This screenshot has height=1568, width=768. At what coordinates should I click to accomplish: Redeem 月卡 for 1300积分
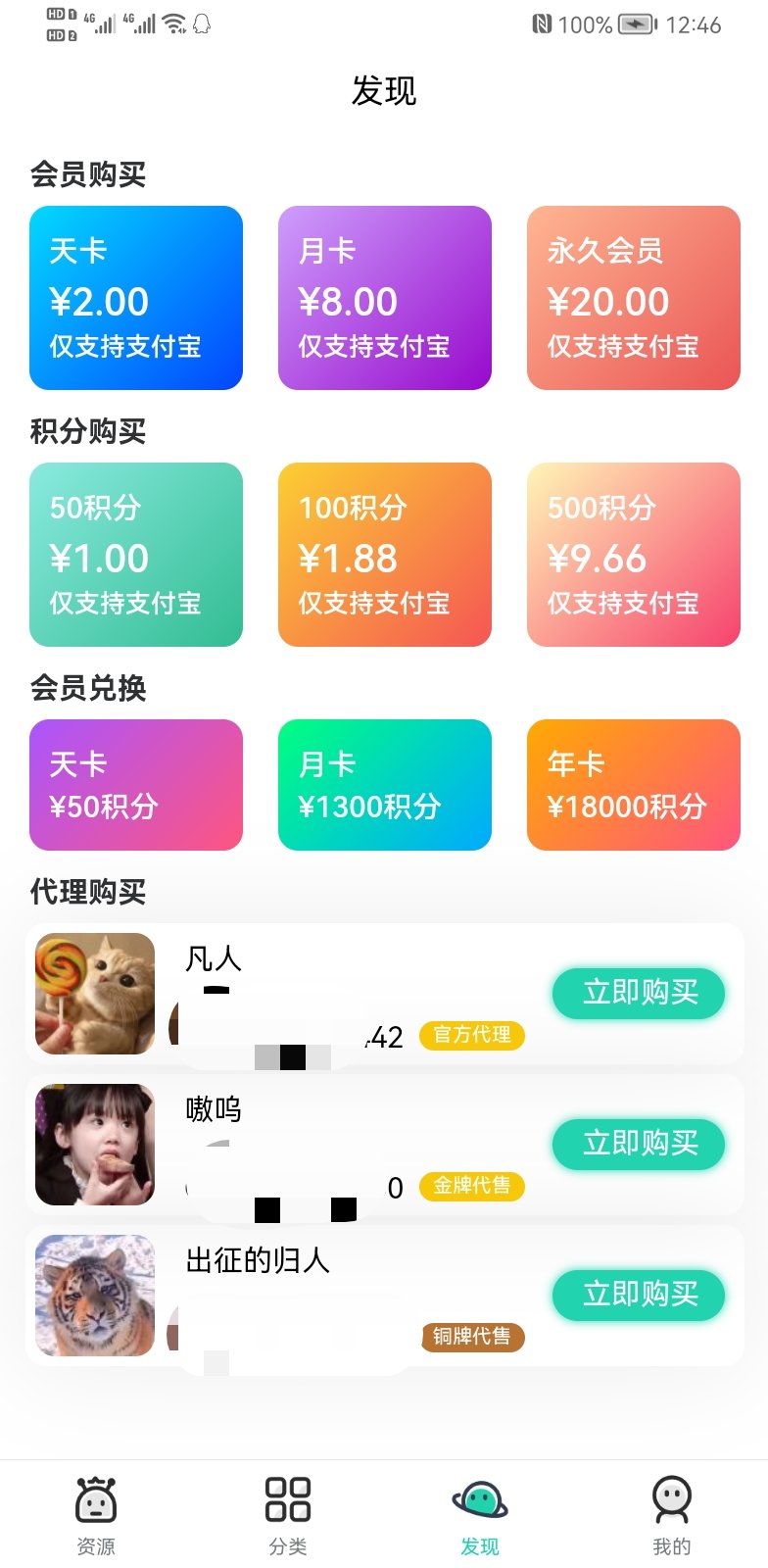(385, 785)
